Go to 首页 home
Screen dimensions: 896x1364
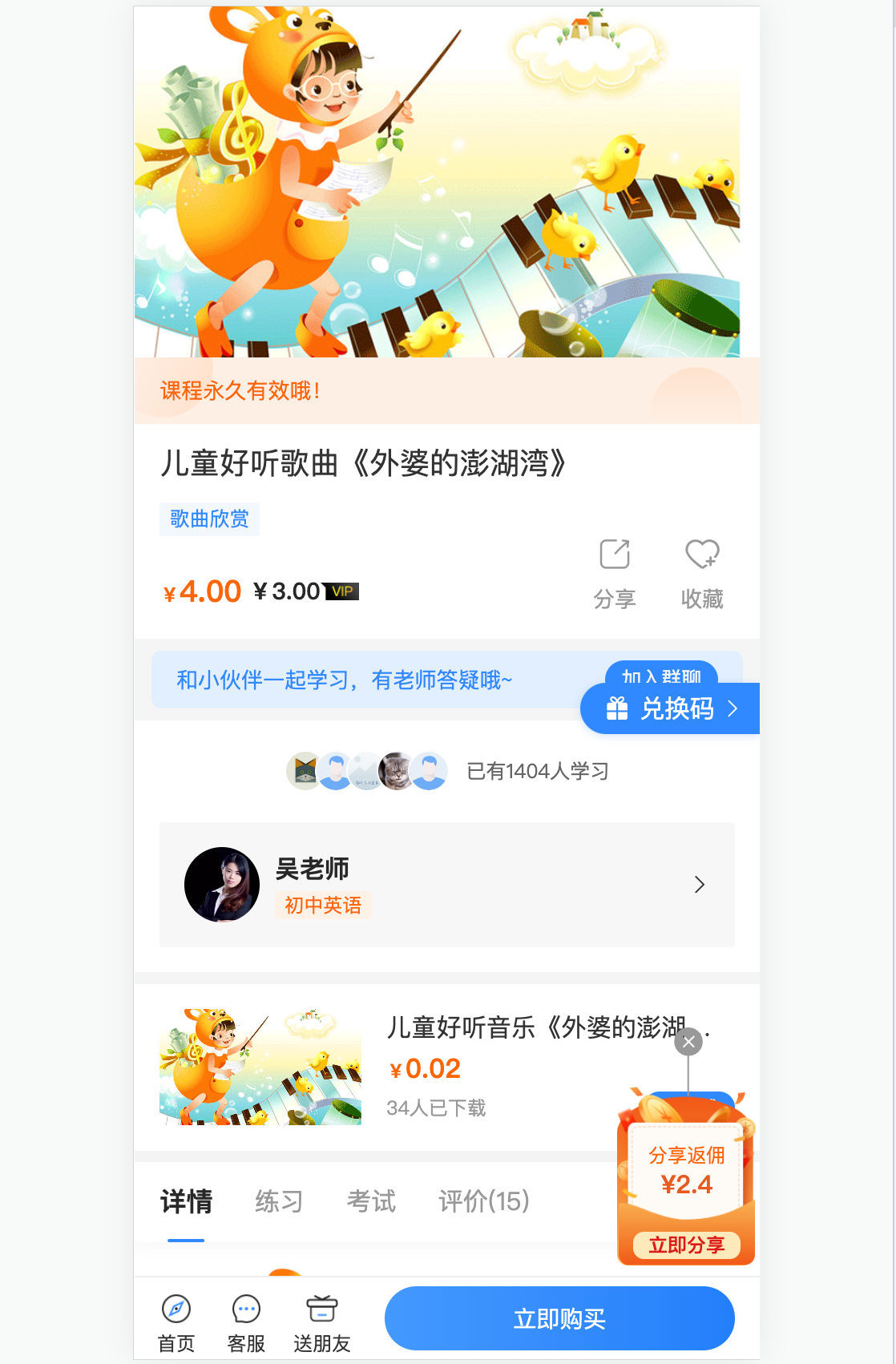pyautogui.click(x=176, y=1322)
